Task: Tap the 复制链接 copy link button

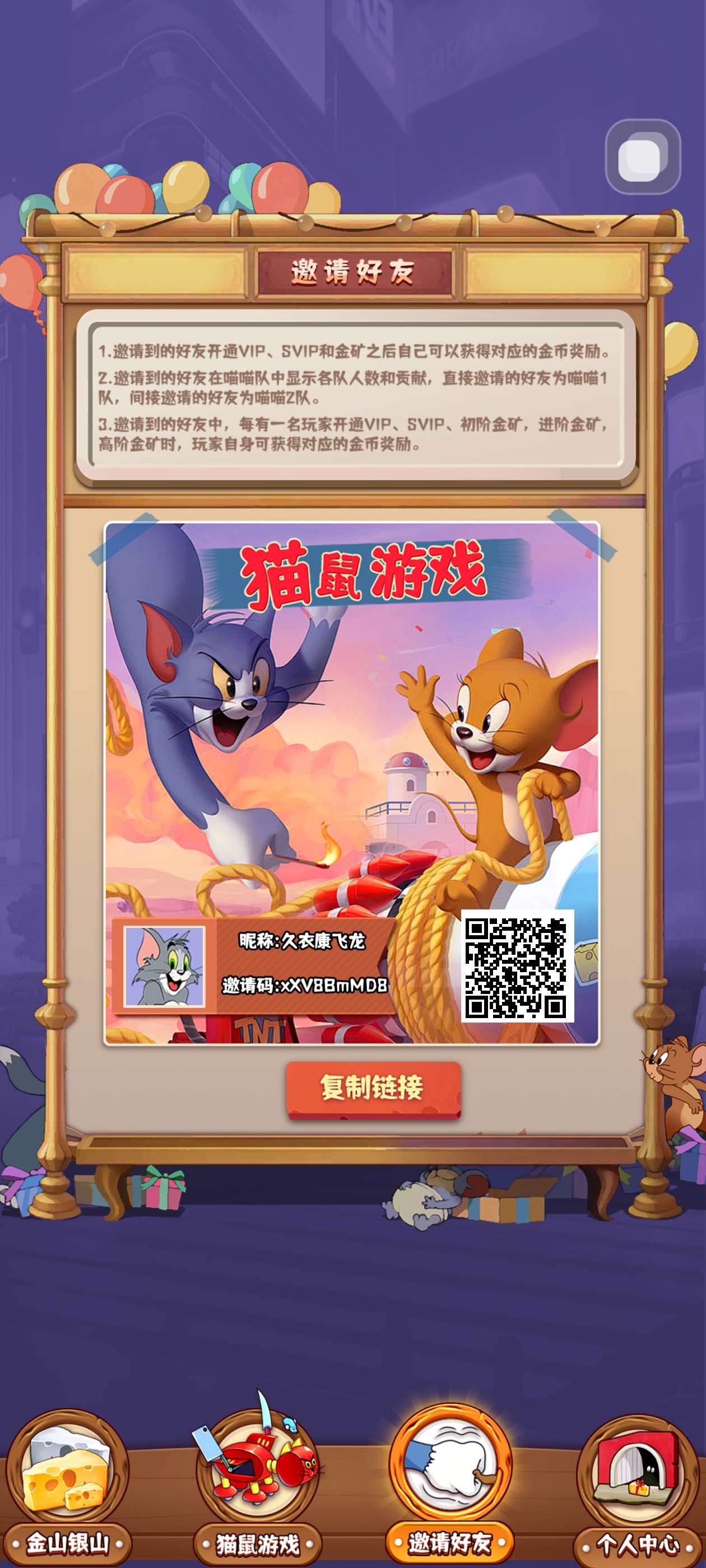Action: 373,1089
